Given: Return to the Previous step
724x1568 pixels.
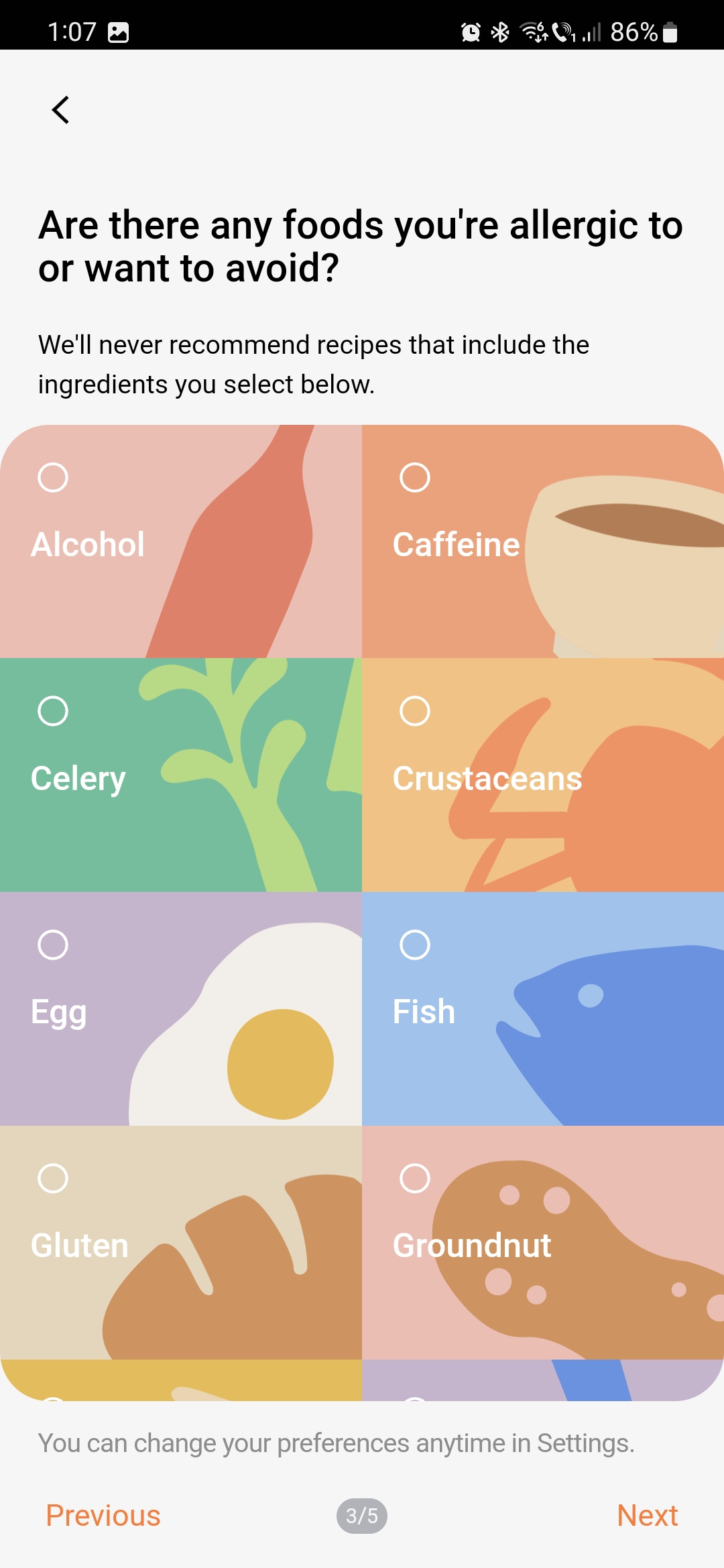Looking at the screenshot, I should (103, 1516).
